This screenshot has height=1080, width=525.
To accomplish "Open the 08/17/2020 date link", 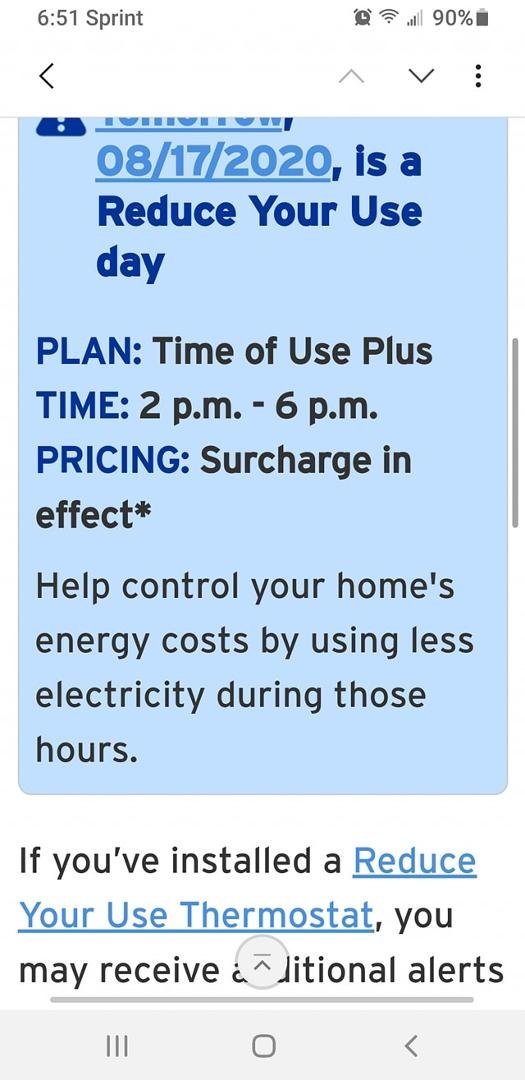I will 213,161.
